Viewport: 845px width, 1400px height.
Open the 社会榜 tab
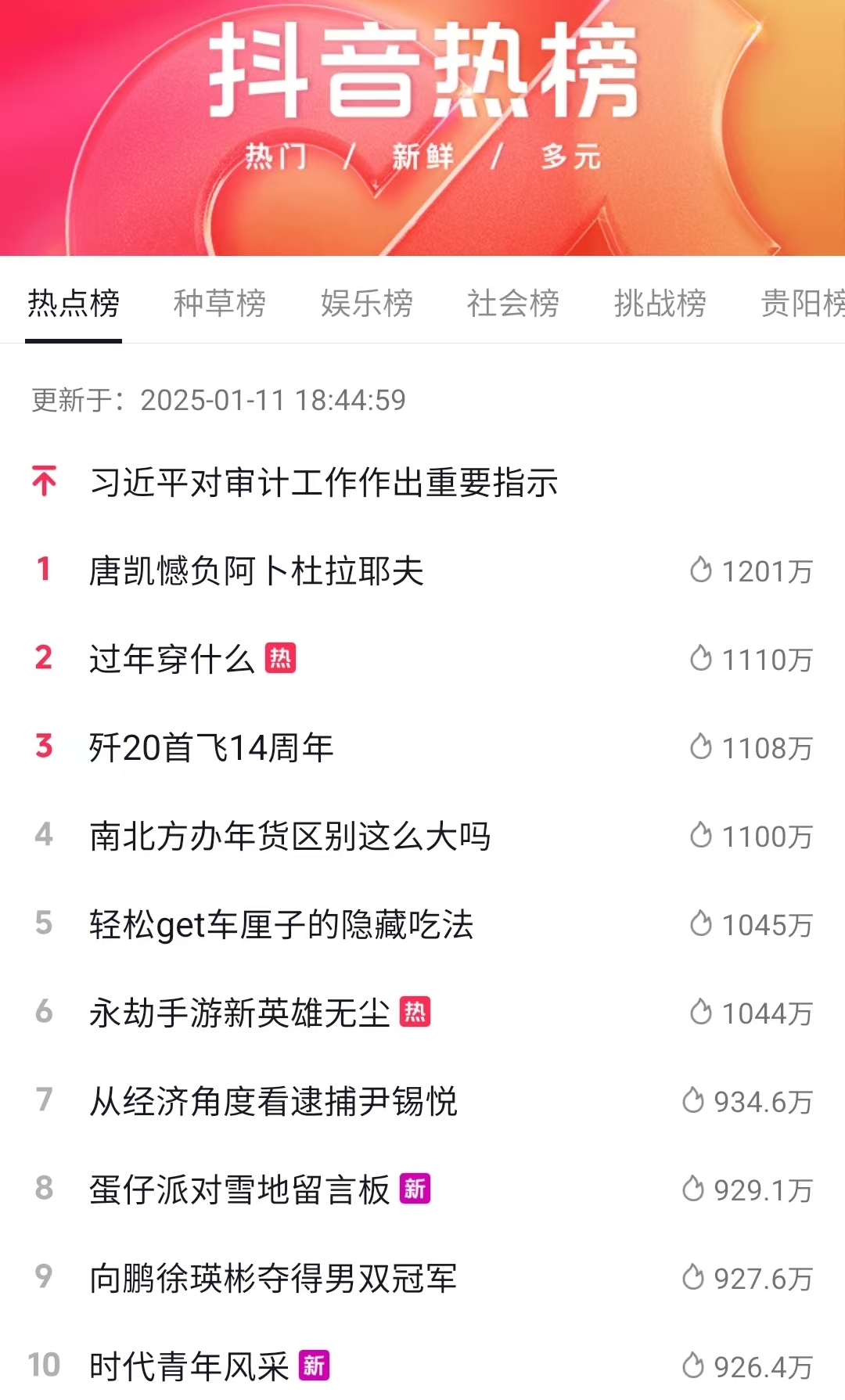coord(512,303)
